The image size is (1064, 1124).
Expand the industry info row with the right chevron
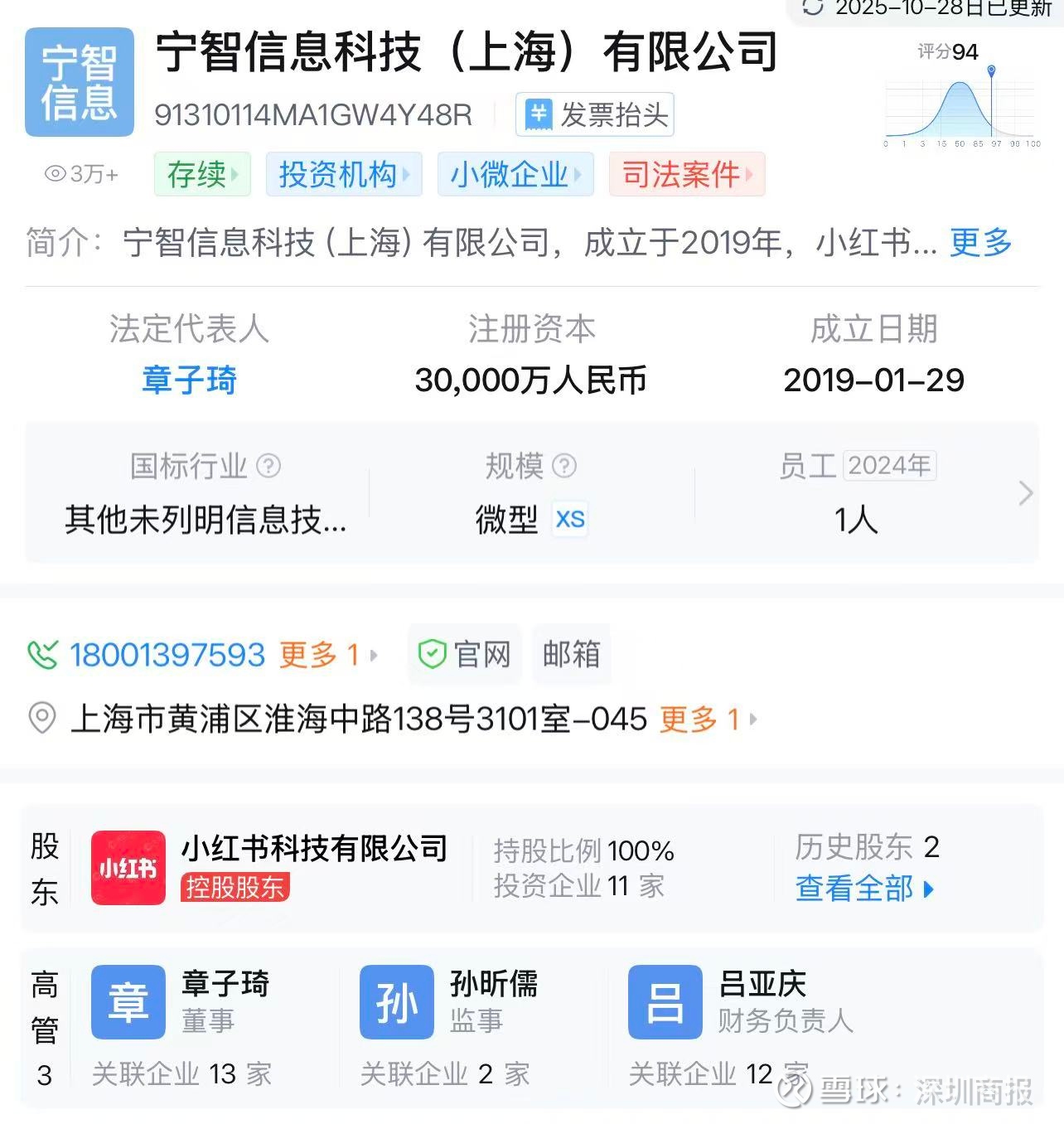click(x=1025, y=493)
